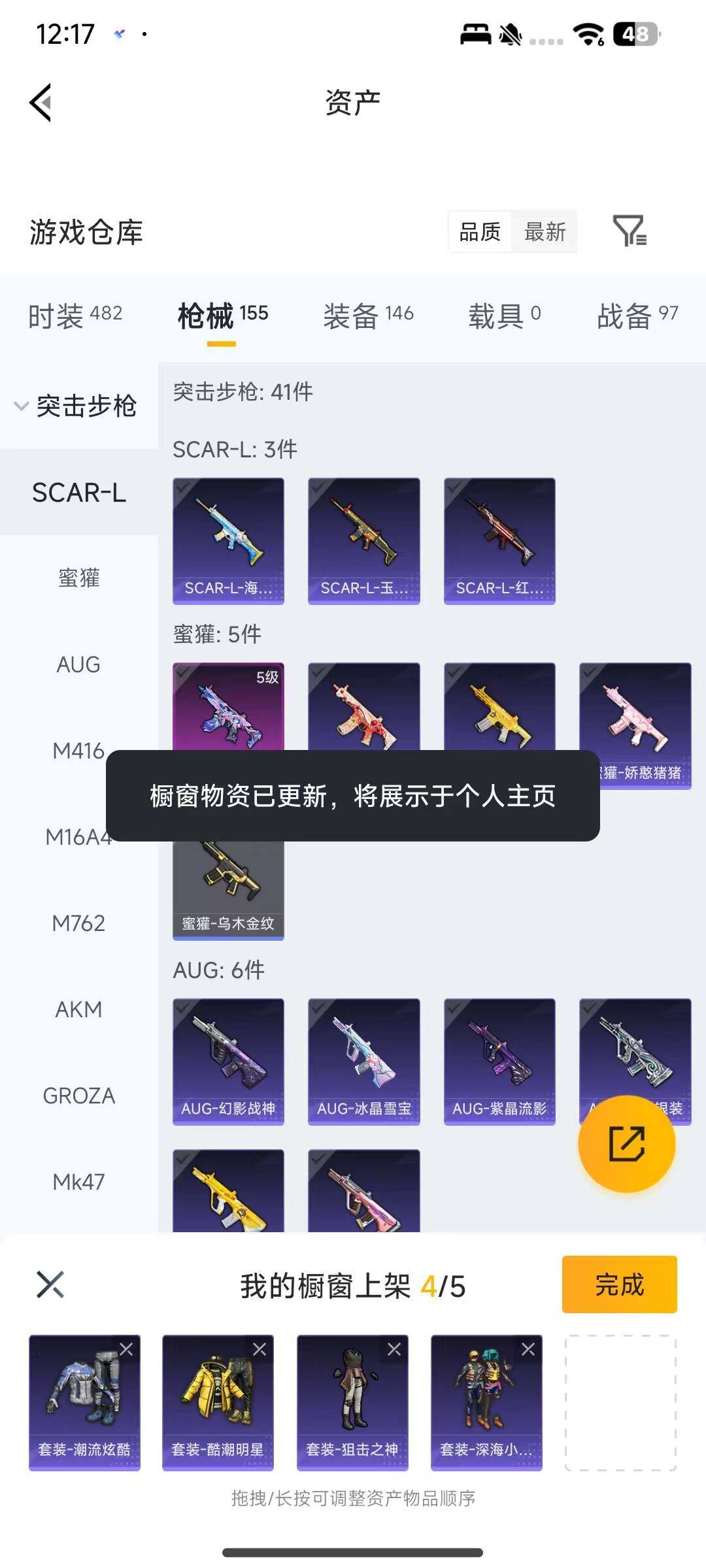The image size is (706, 1568).
Task: Sort the warehouse by 品质
Action: [x=480, y=232]
